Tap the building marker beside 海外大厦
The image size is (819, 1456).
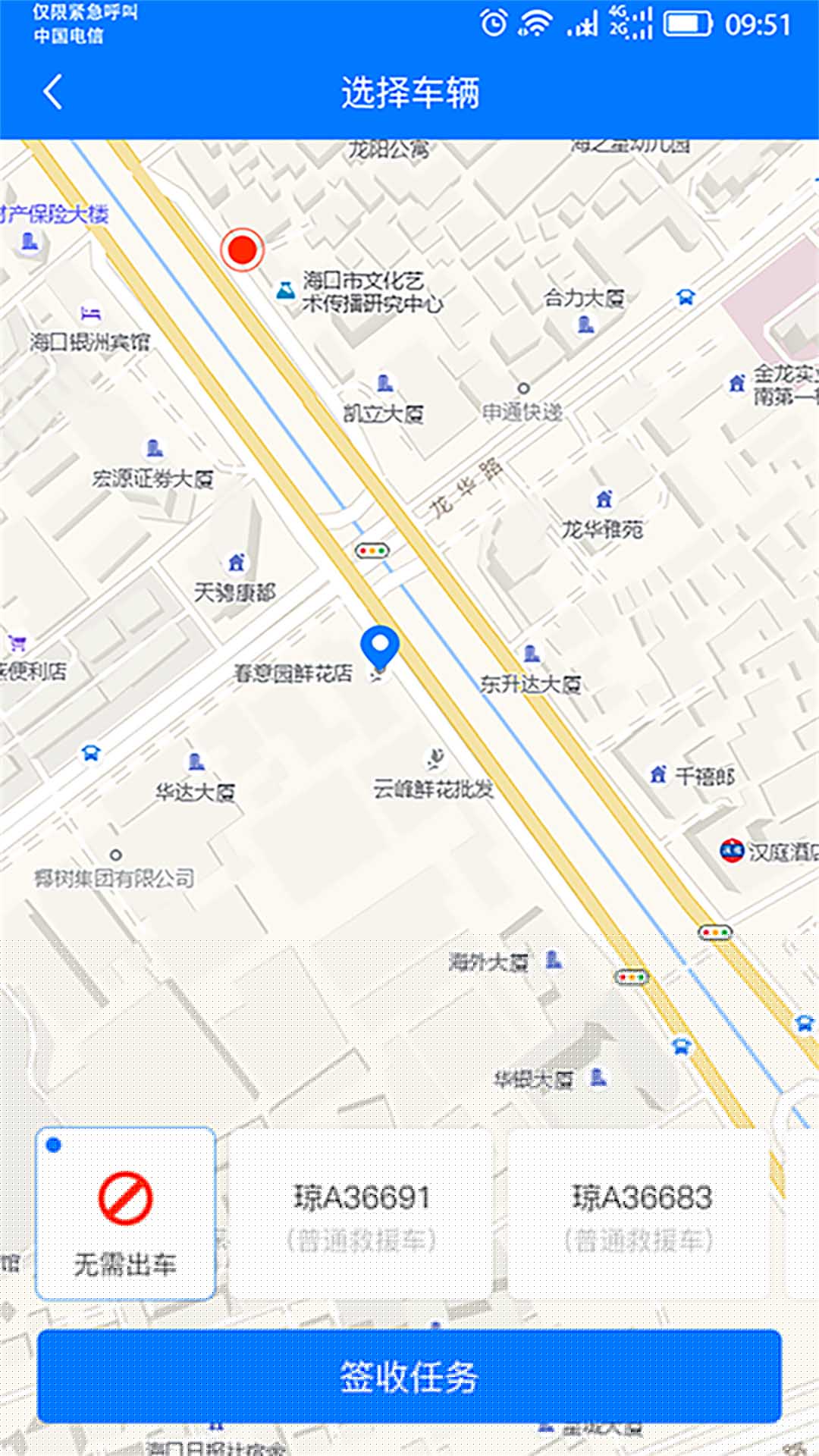(x=553, y=959)
